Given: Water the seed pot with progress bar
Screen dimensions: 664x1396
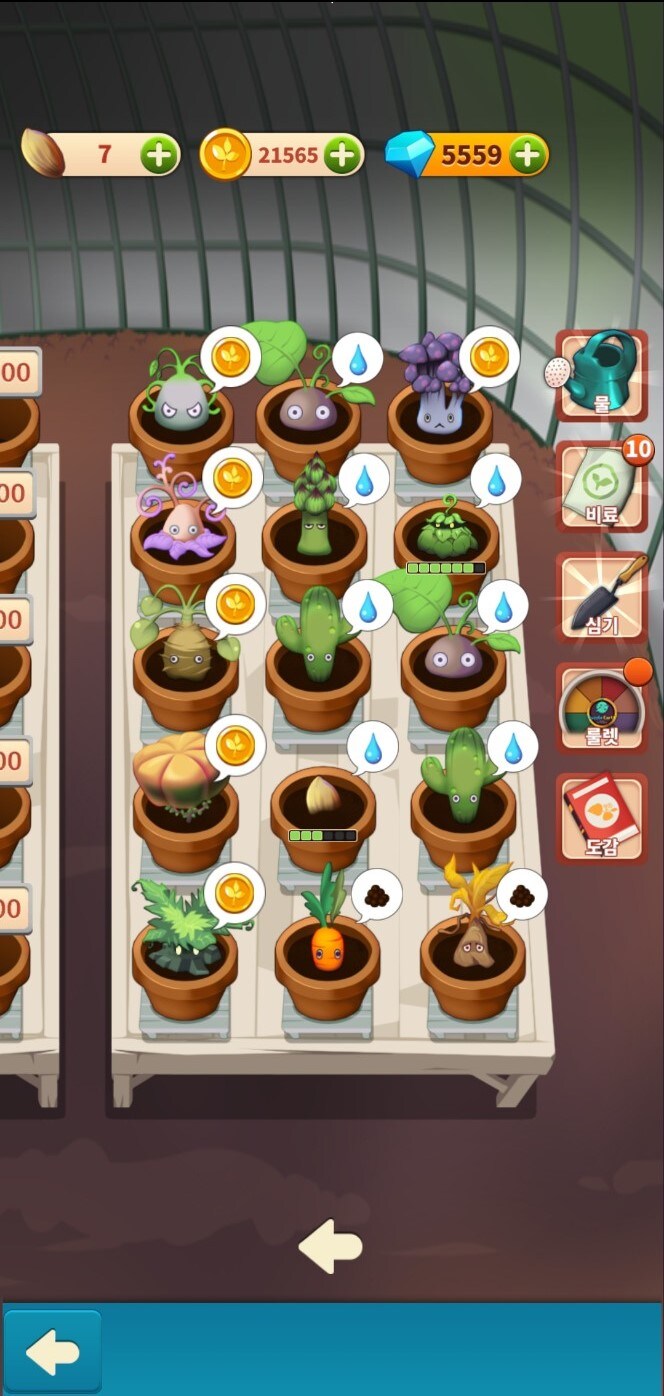Looking at the screenshot, I should coord(372,747).
